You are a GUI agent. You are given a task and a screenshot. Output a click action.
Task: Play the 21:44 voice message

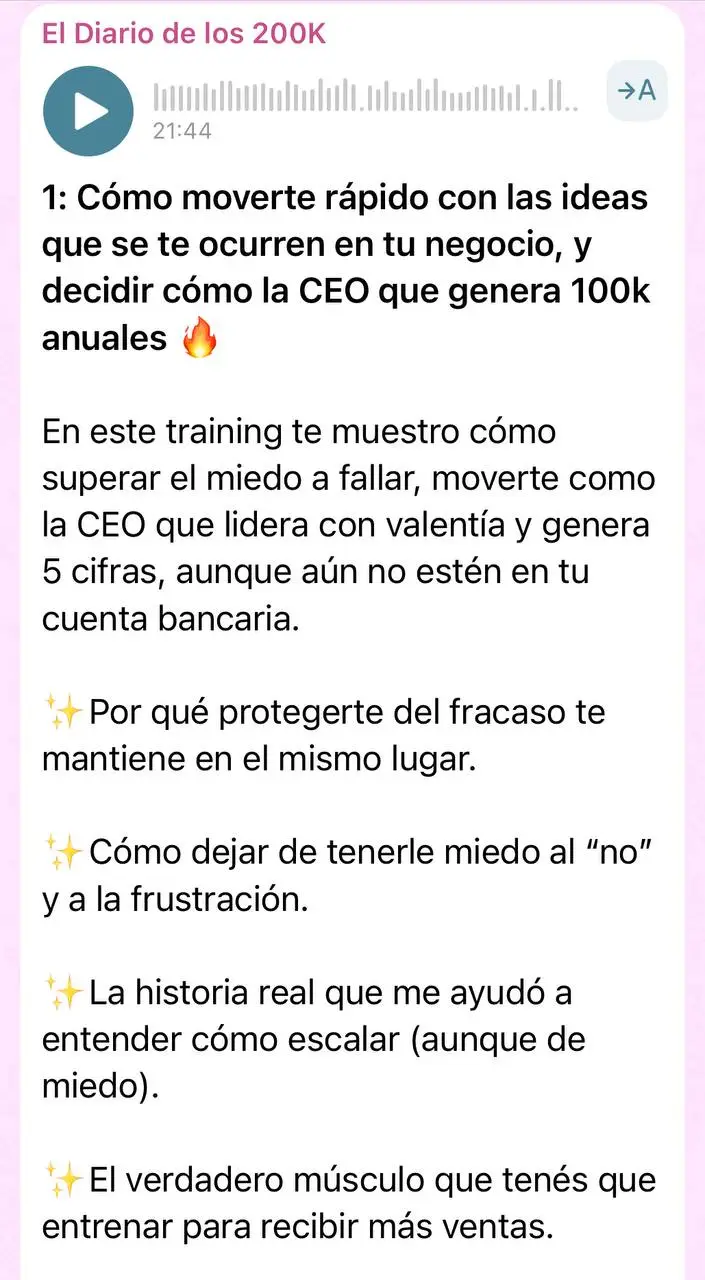click(89, 110)
